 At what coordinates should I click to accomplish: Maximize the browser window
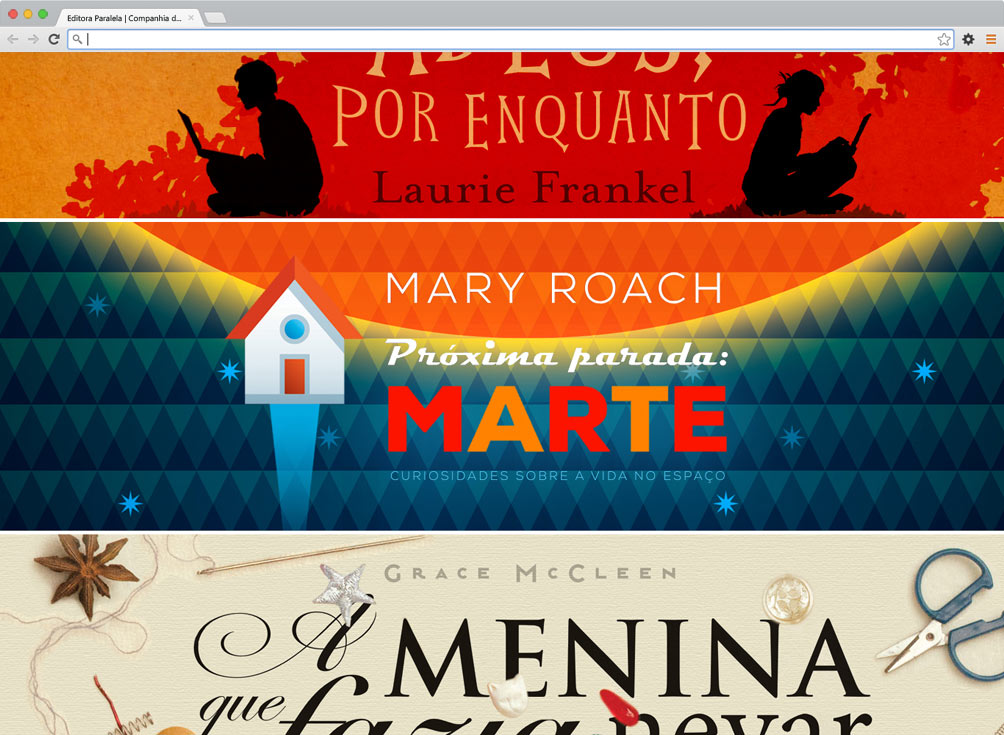click(43, 14)
